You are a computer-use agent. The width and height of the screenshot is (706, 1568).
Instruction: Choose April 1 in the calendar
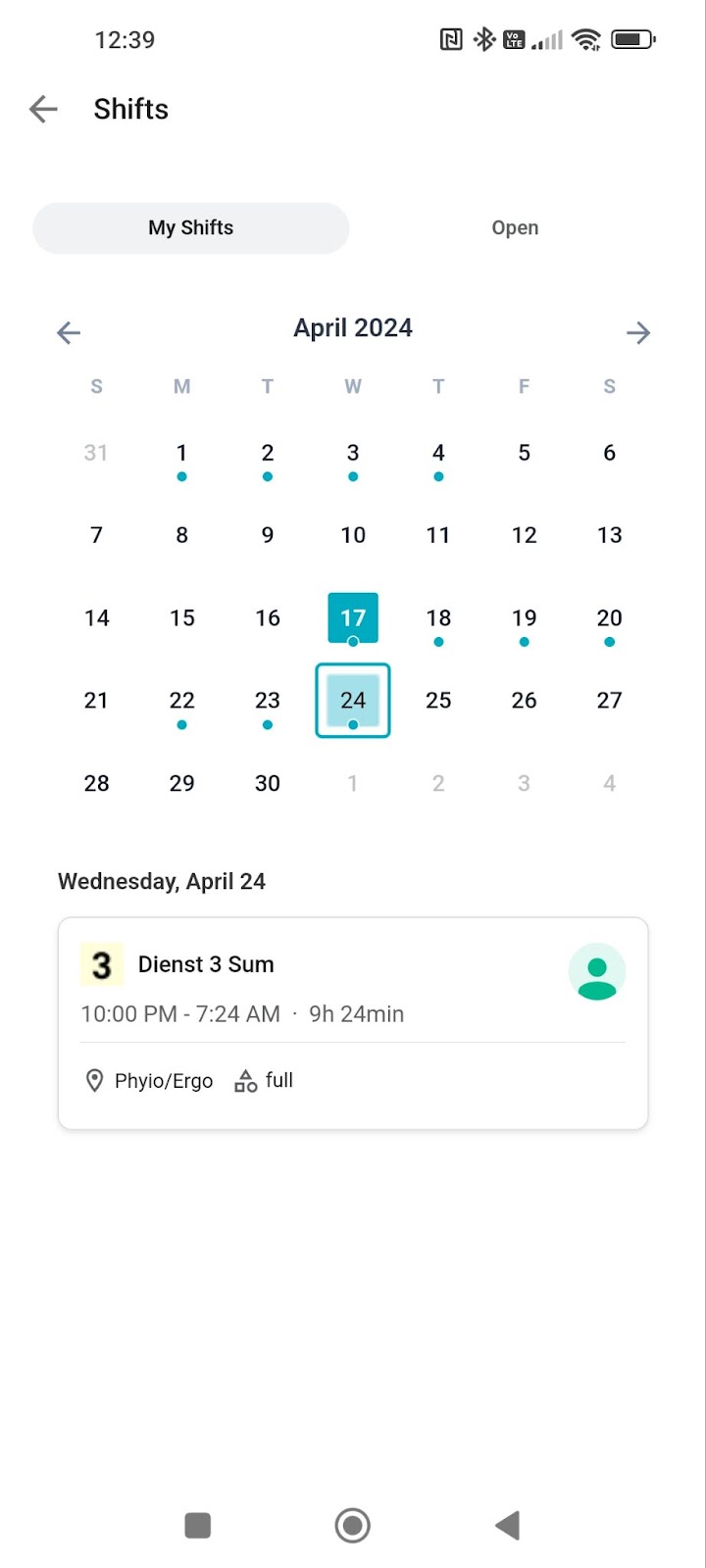[x=181, y=454]
